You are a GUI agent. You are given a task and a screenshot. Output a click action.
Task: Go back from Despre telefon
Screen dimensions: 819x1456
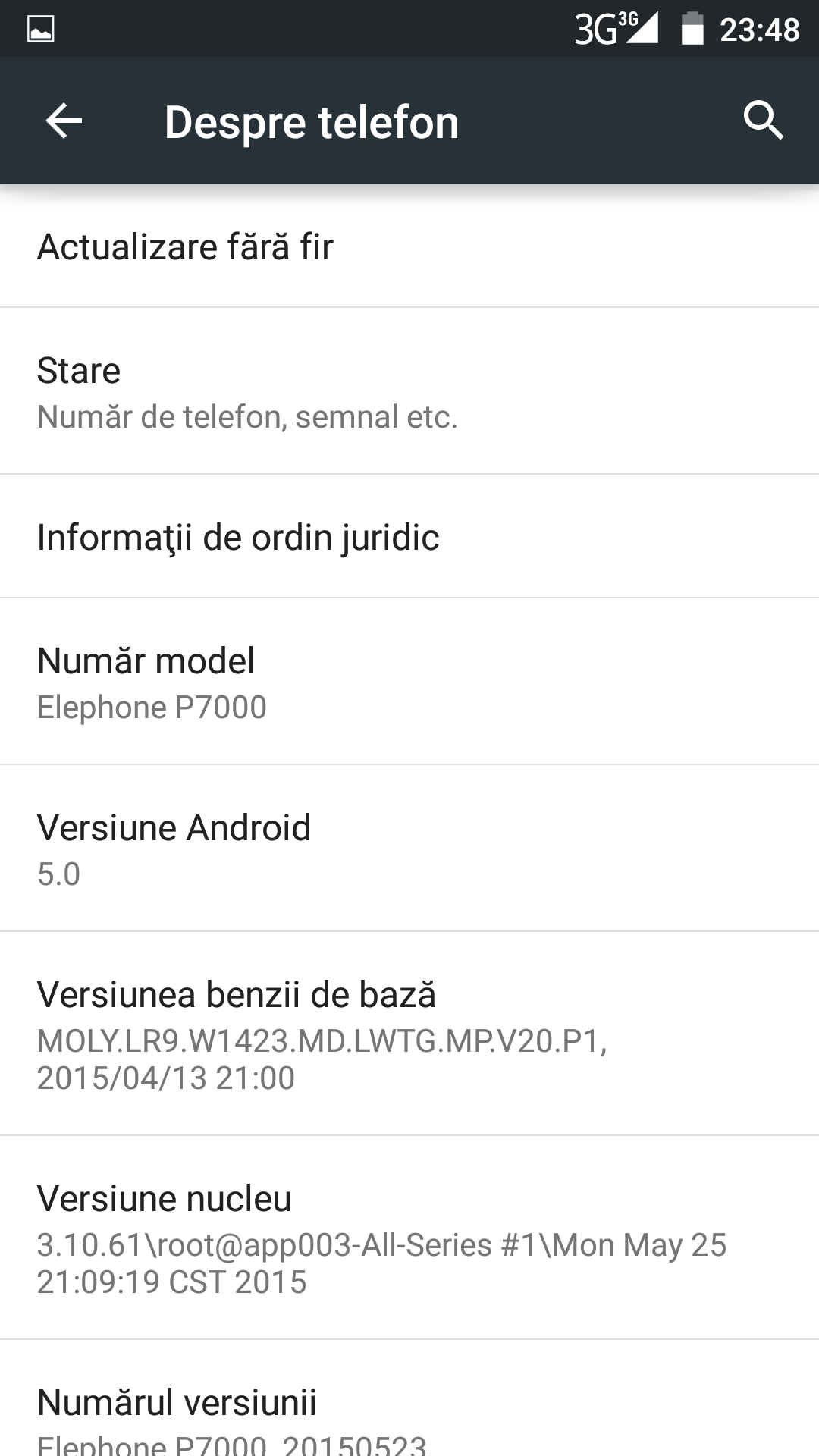tap(64, 121)
